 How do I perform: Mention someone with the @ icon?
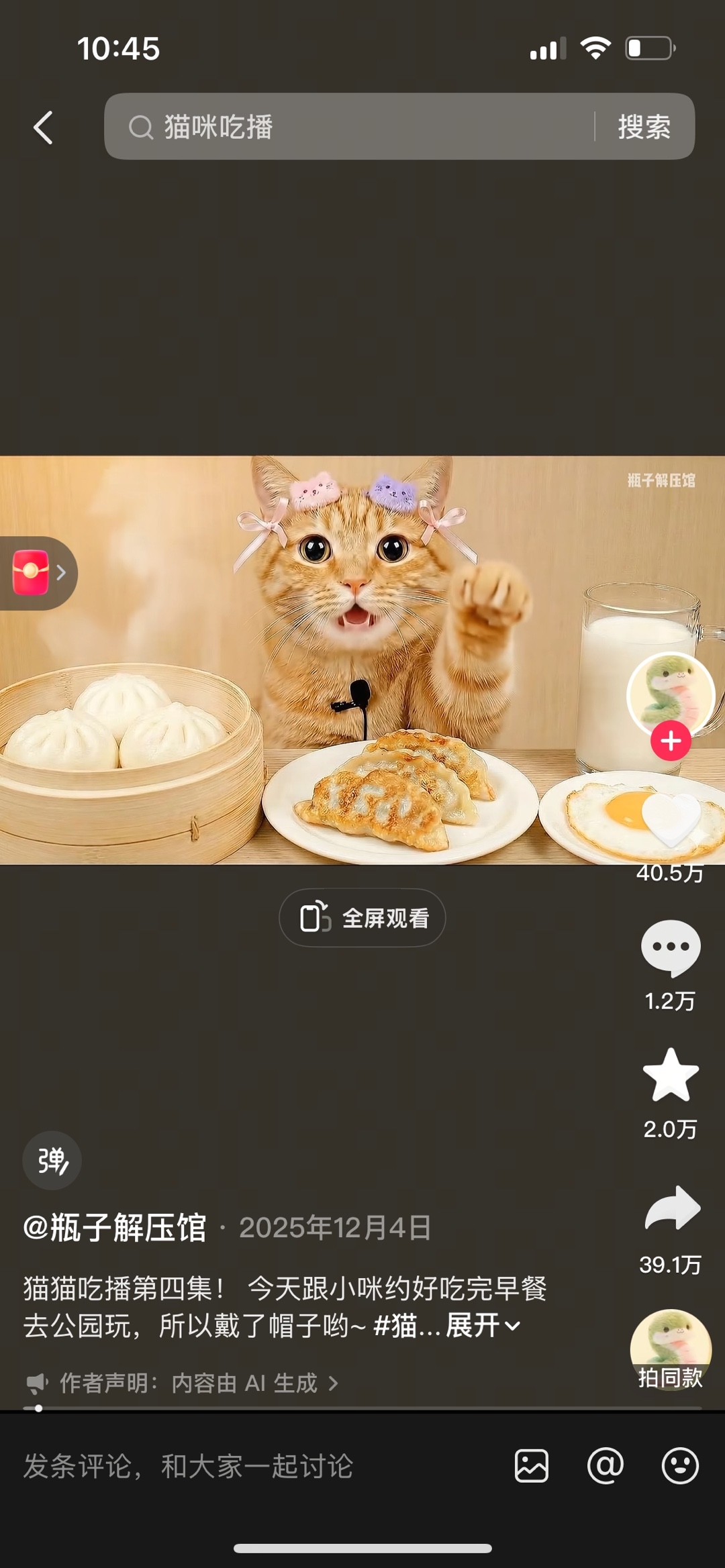(606, 1466)
